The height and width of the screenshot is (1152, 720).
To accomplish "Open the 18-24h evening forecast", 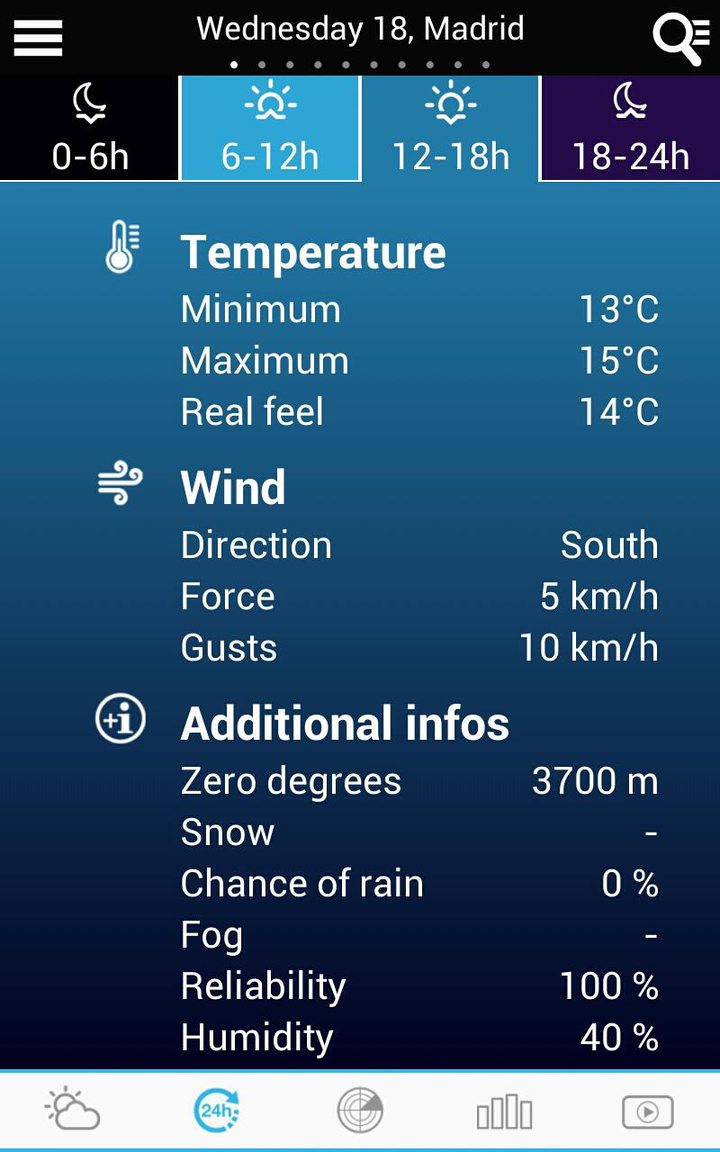I will coord(630,128).
